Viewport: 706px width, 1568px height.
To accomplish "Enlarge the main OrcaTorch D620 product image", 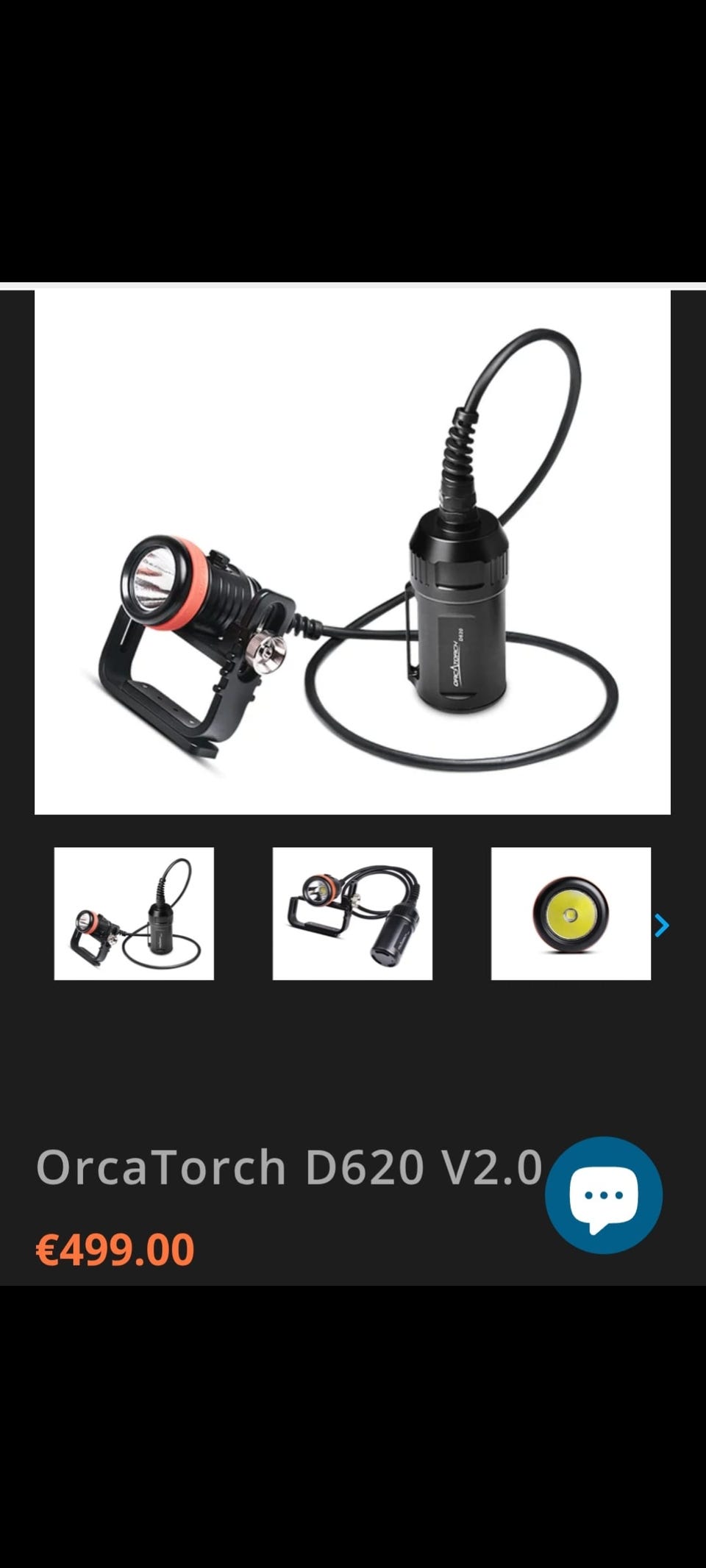I will pyautogui.click(x=352, y=553).
